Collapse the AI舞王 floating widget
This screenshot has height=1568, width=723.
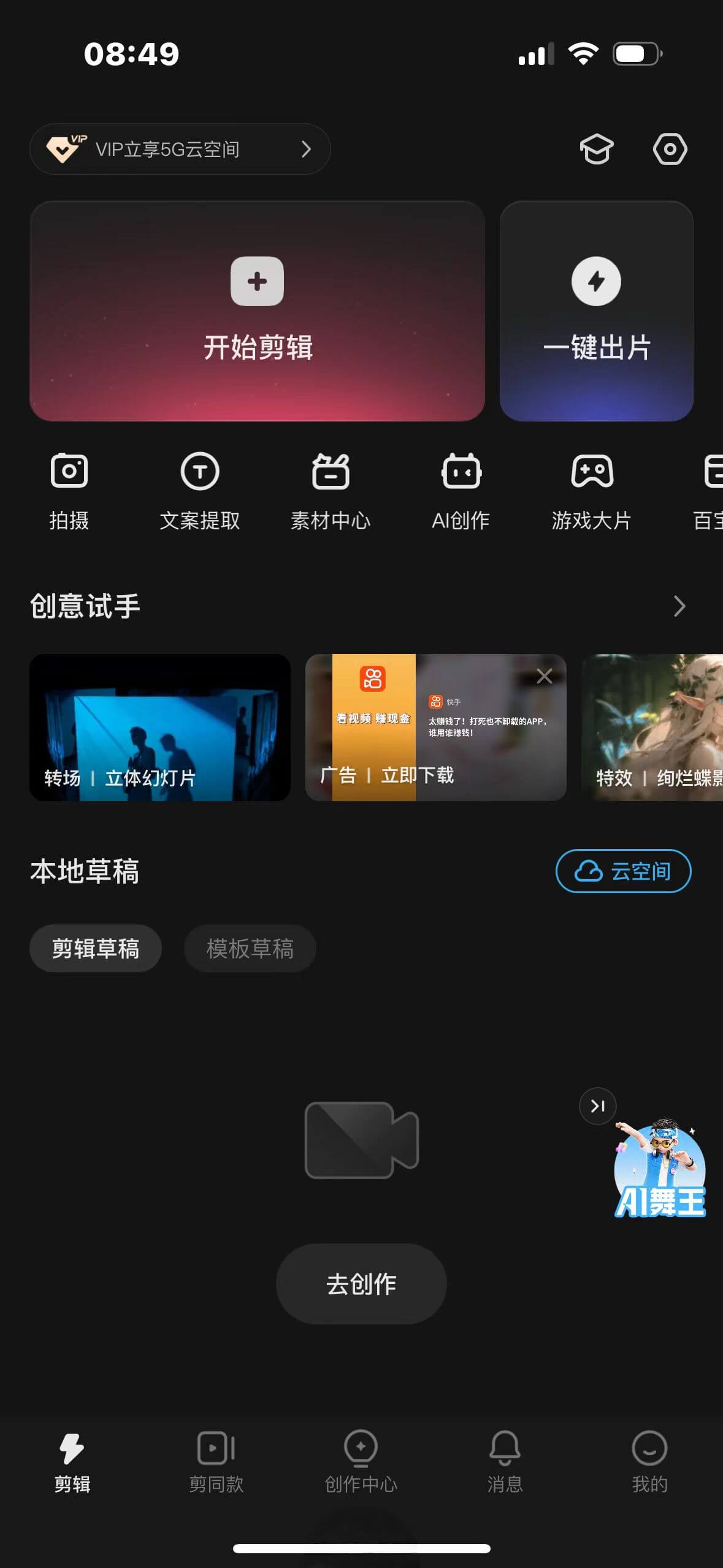point(597,1107)
